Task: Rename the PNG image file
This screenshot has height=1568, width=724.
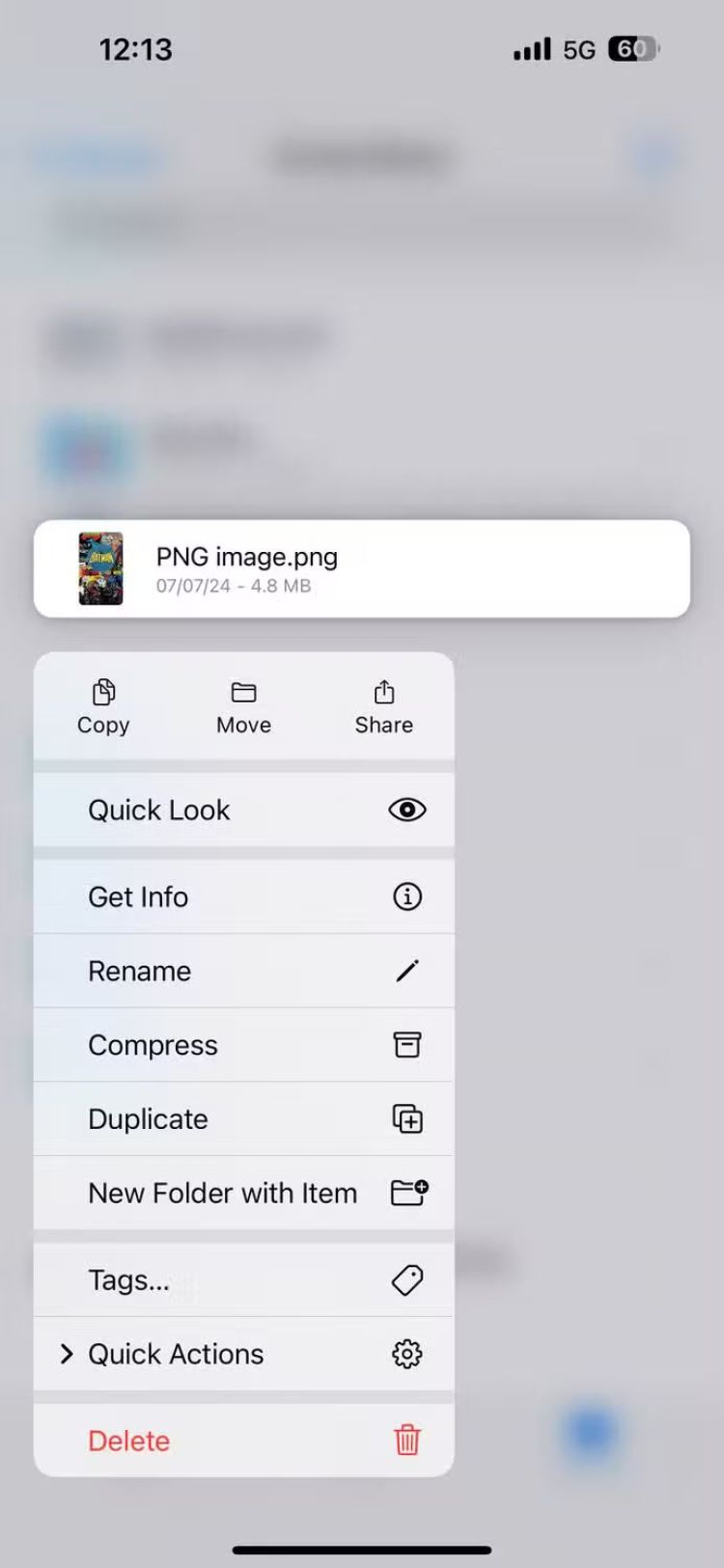Action: (243, 971)
